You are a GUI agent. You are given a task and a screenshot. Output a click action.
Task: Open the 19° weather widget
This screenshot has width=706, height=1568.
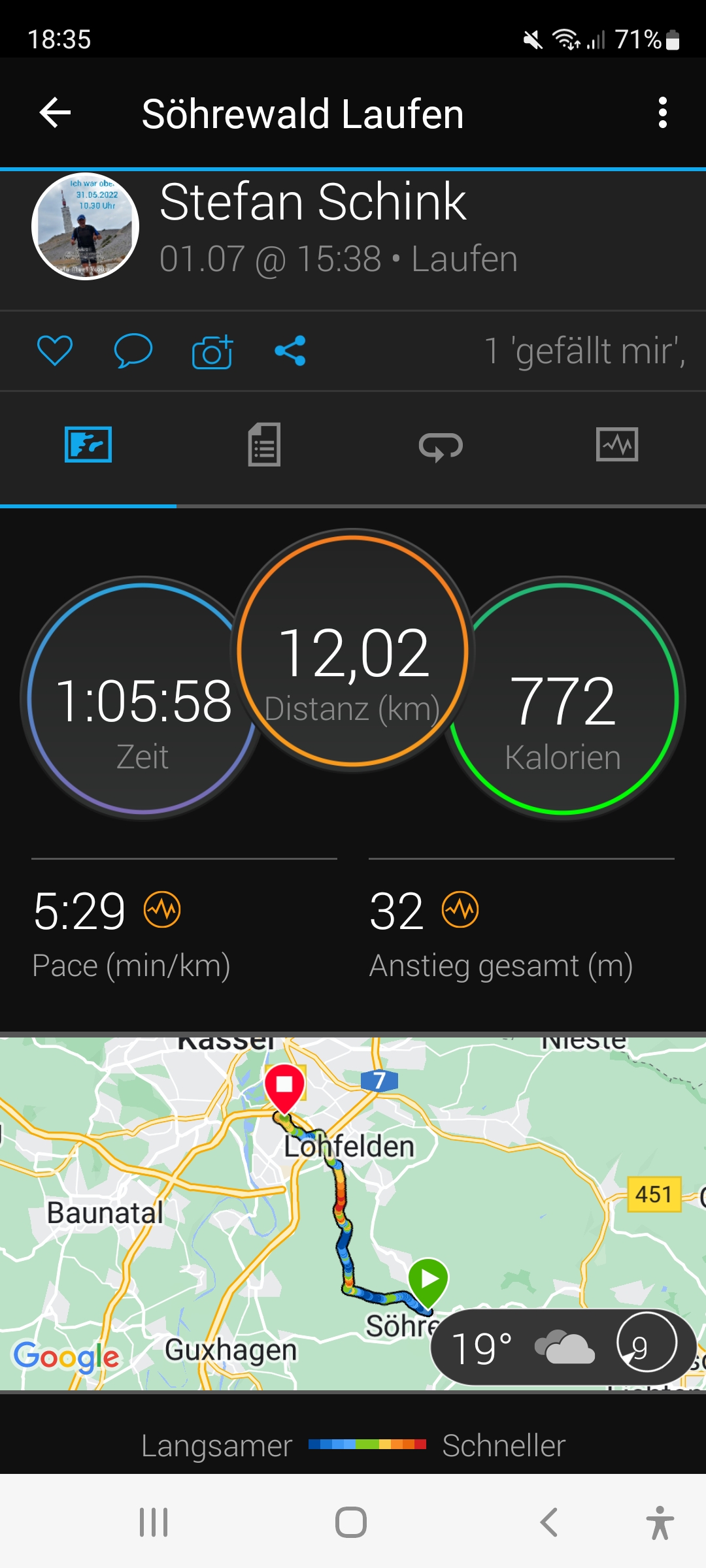tap(563, 1347)
